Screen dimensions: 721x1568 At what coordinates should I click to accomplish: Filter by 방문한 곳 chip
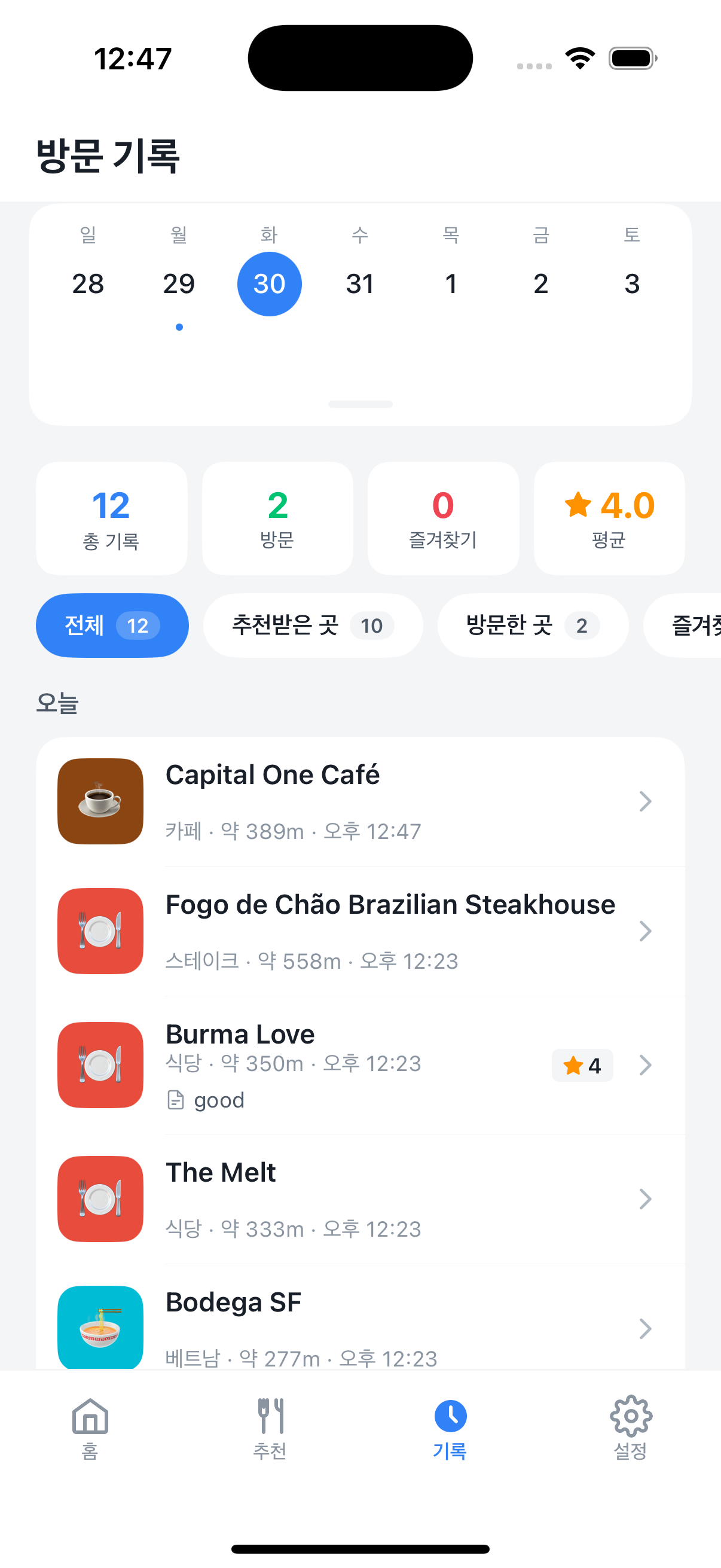(x=533, y=626)
